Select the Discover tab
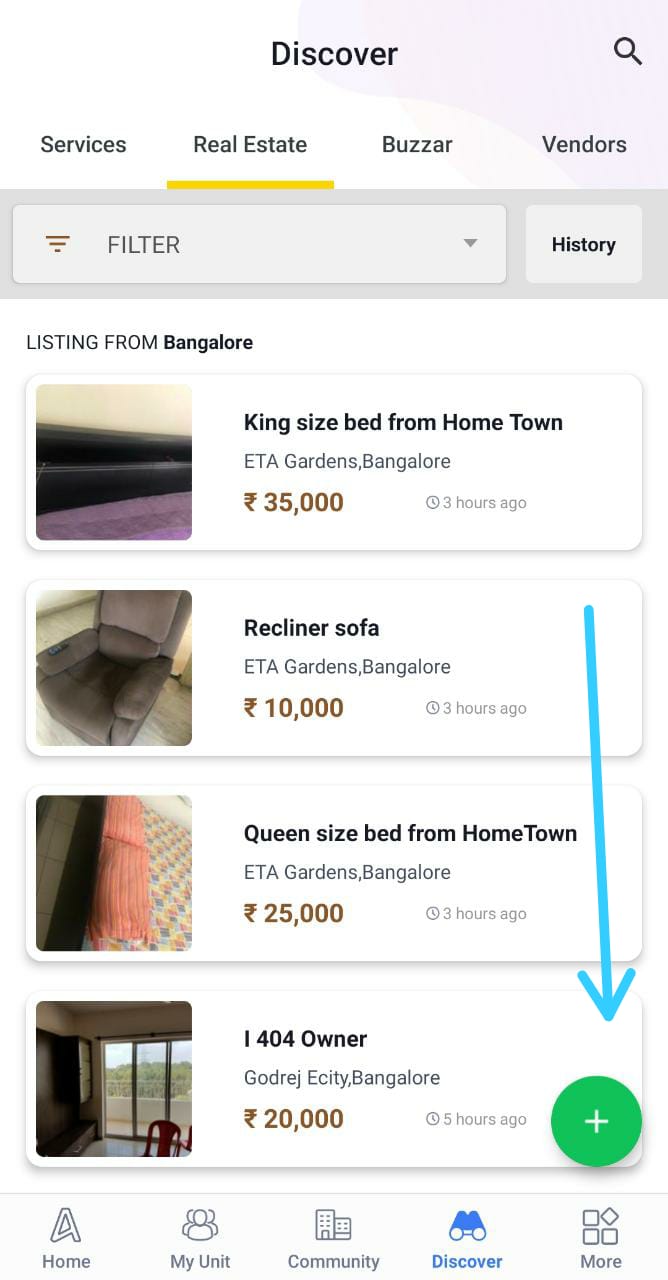 pyautogui.click(x=467, y=1238)
